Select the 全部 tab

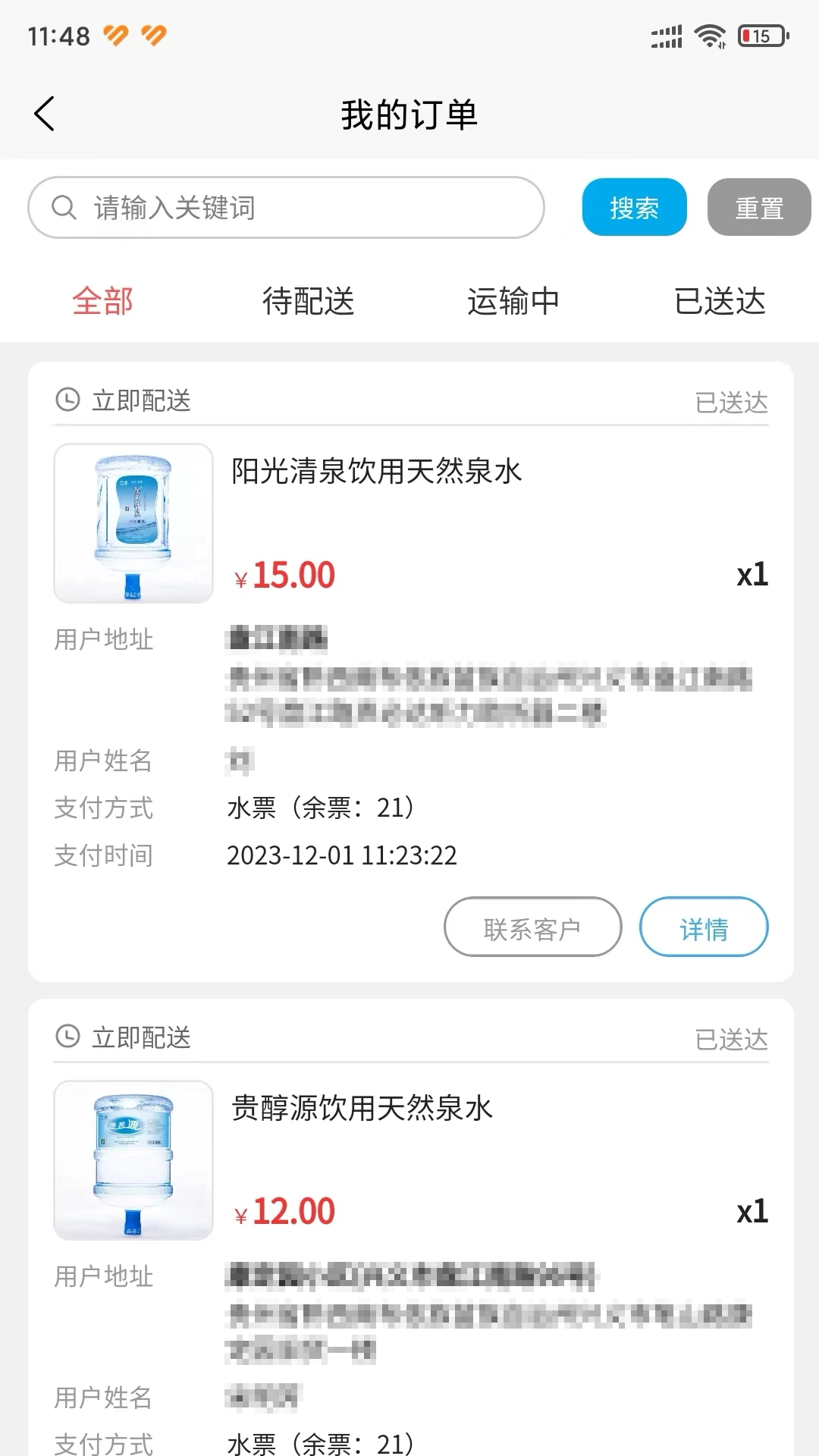(102, 301)
